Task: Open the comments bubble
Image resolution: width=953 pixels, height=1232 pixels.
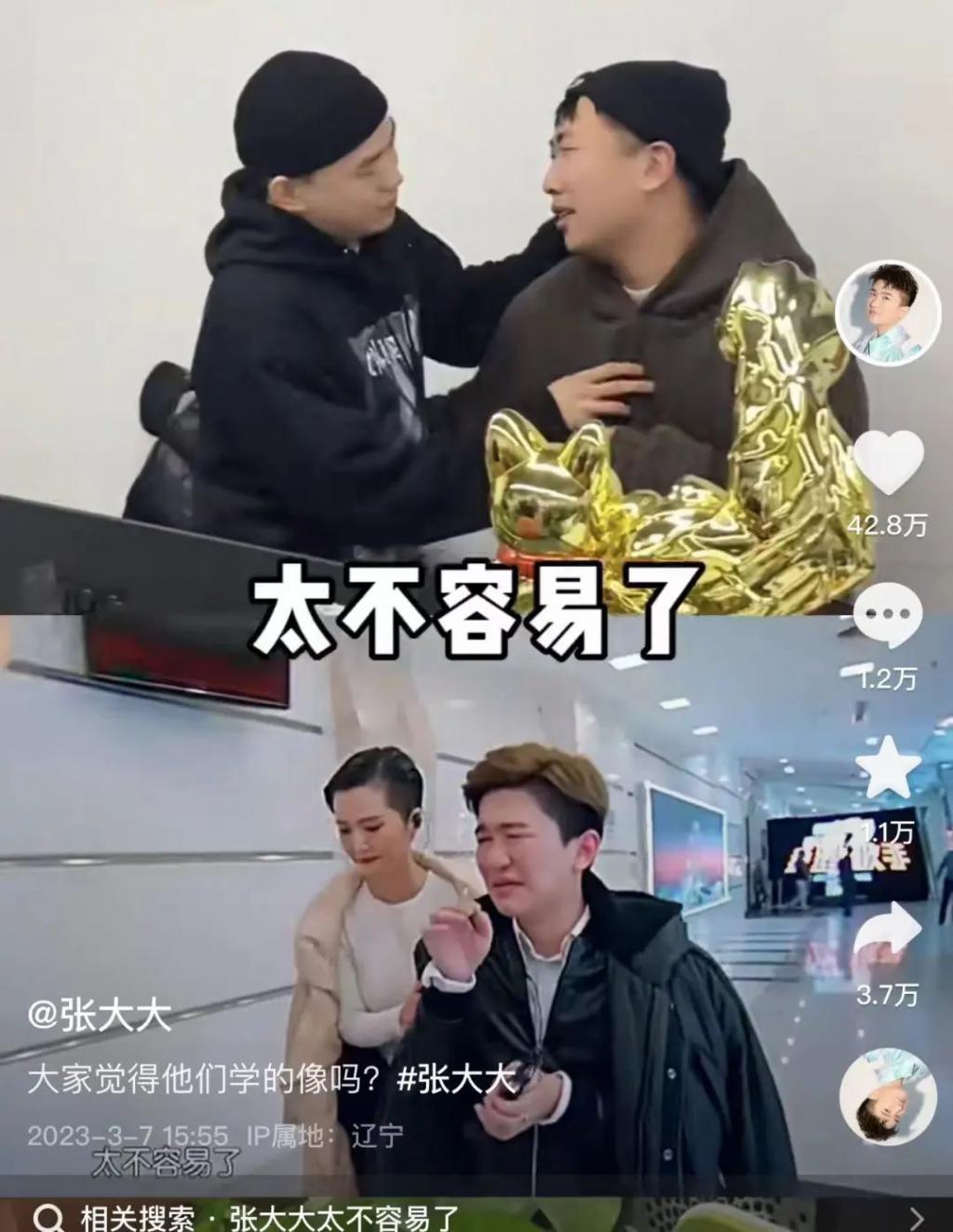Action: point(887,615)
